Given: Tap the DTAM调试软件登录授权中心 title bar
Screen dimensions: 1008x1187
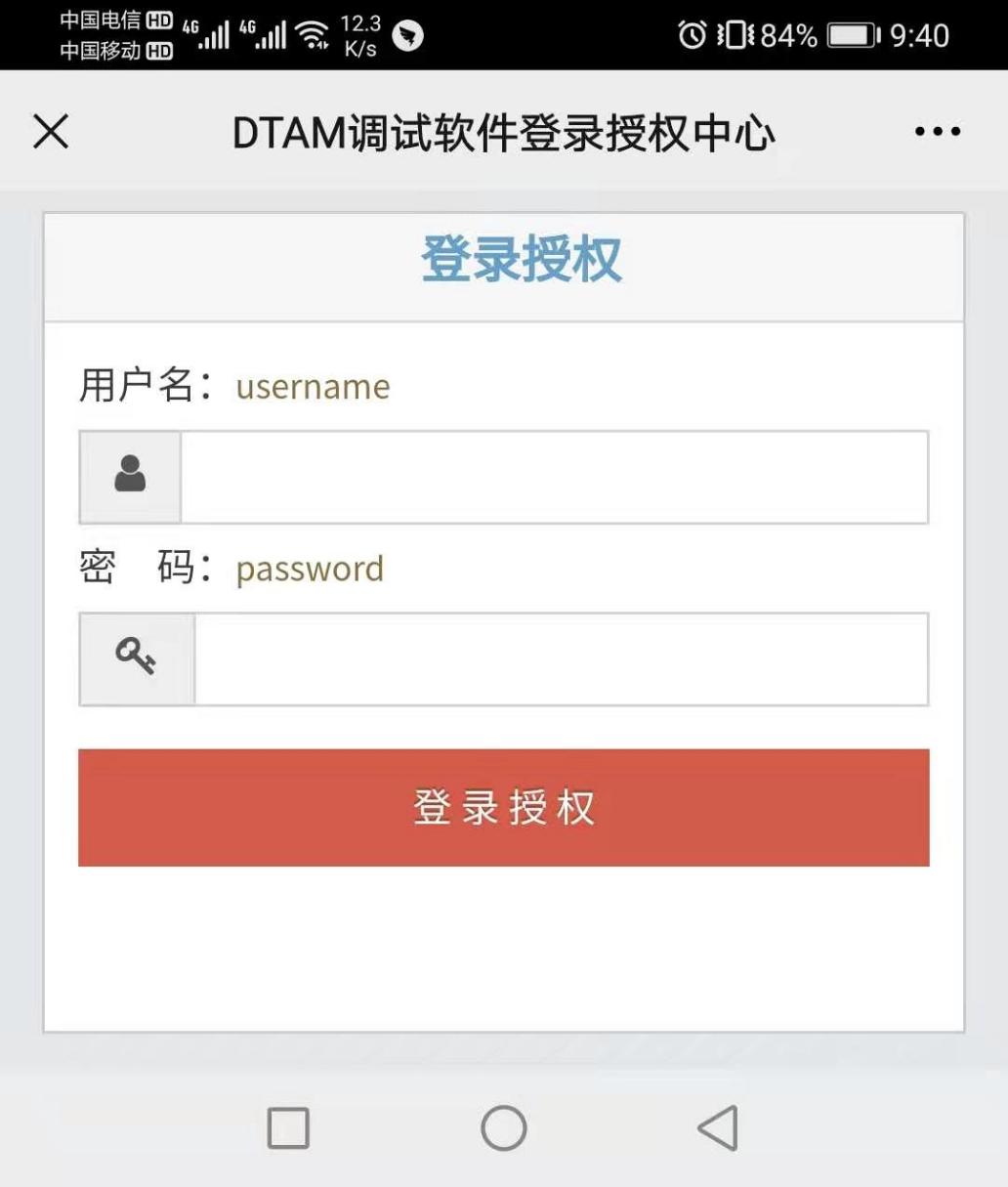Looking at the screenshot, I should point(504,130).
